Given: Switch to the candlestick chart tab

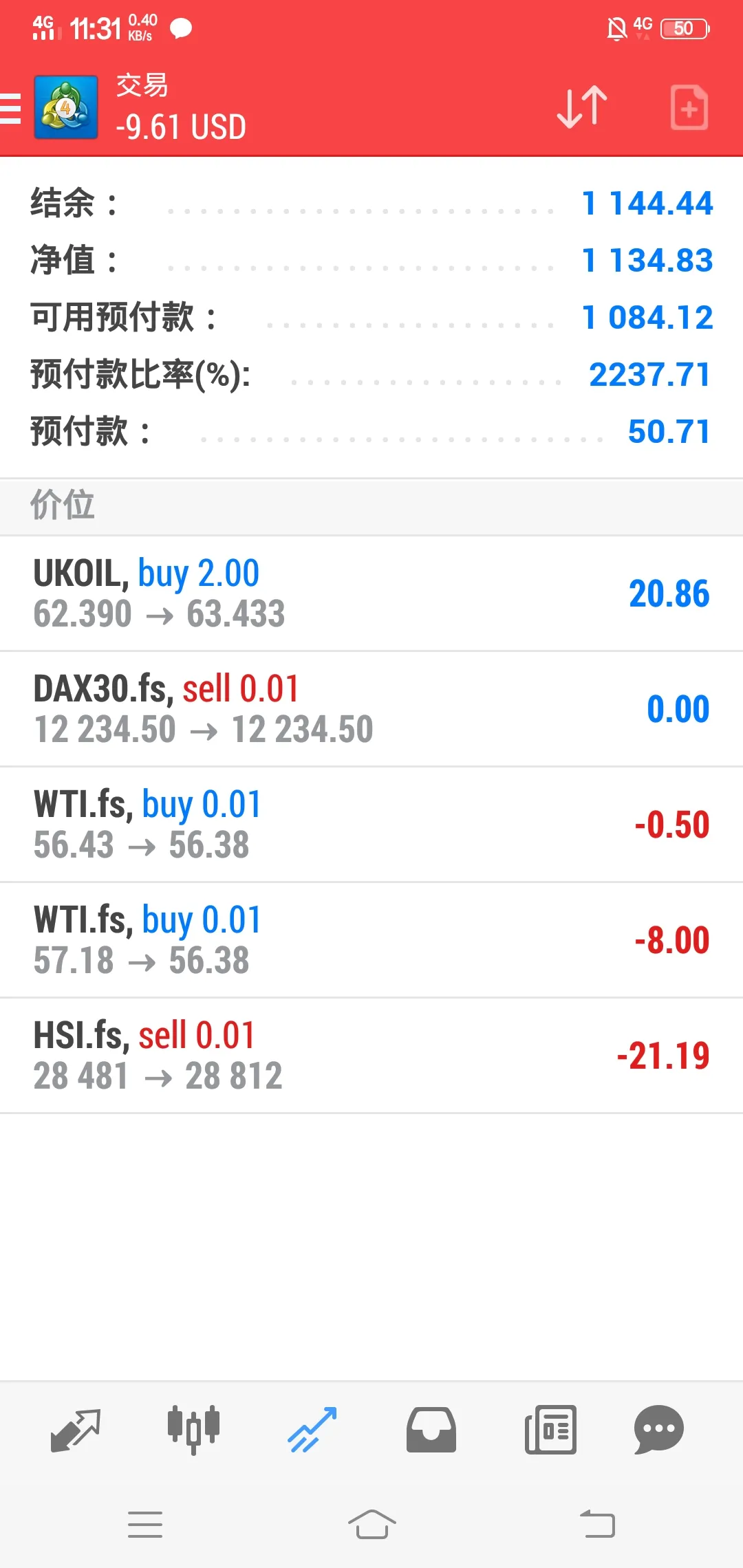Looking at the screenshot, I should (194, 1430).
